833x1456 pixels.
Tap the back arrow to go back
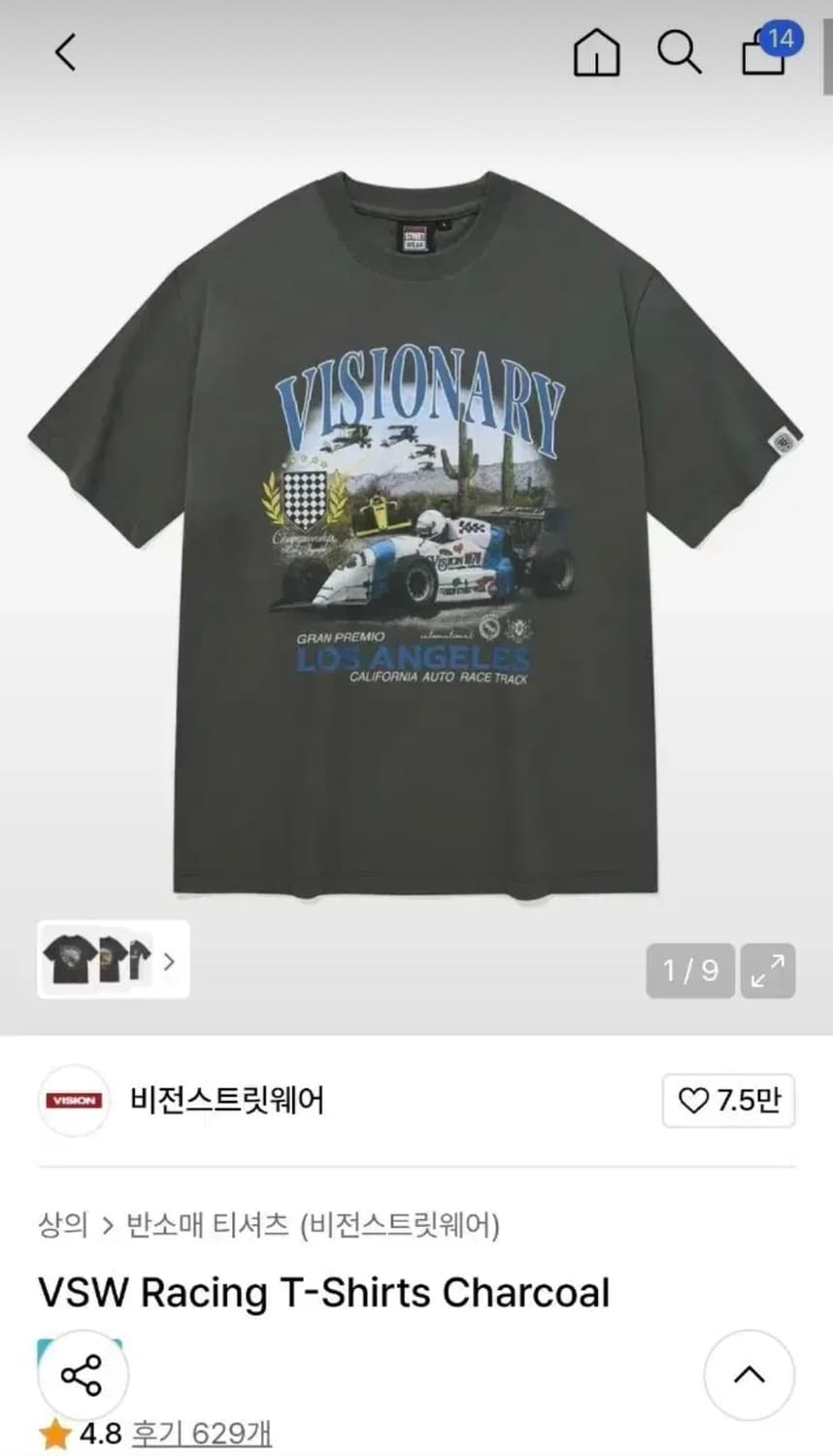[x=66, y=53]
